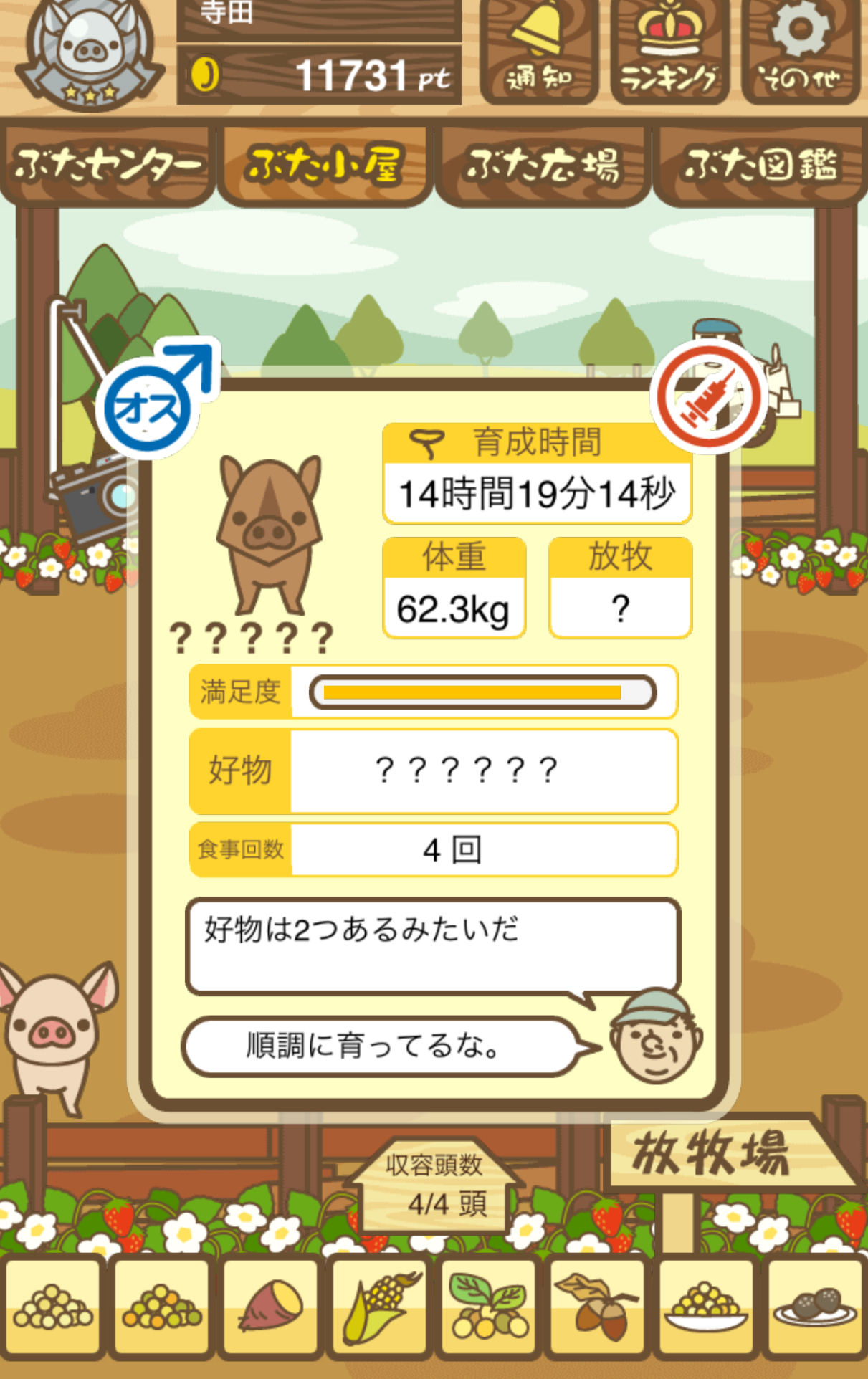Screen dimensions: 868x1379
Task: Switch to the ぶた図鑑 tab
Action: pyautogui.click(x=760, y=166)
